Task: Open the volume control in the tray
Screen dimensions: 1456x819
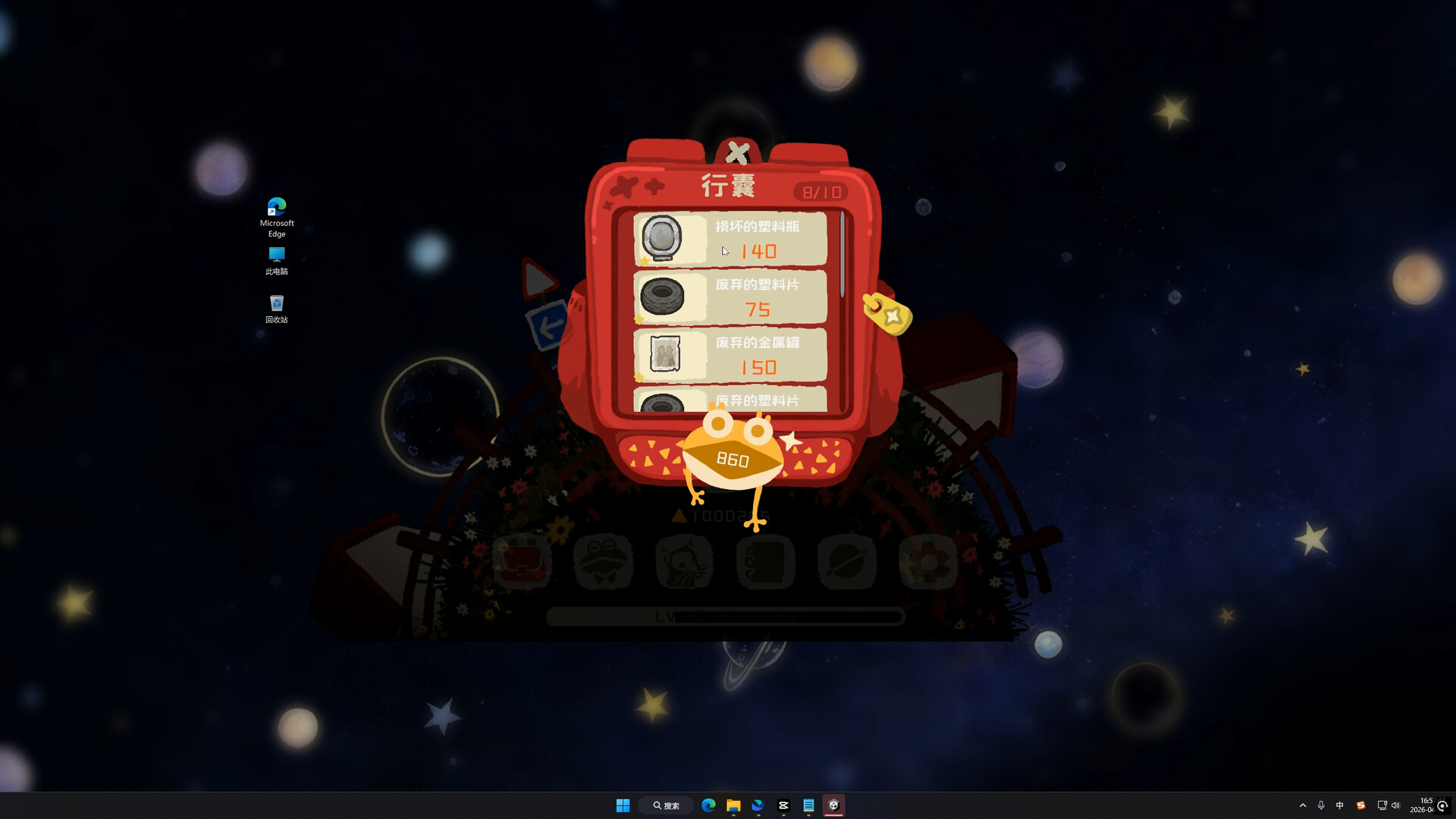Action: coord(1395,805)
